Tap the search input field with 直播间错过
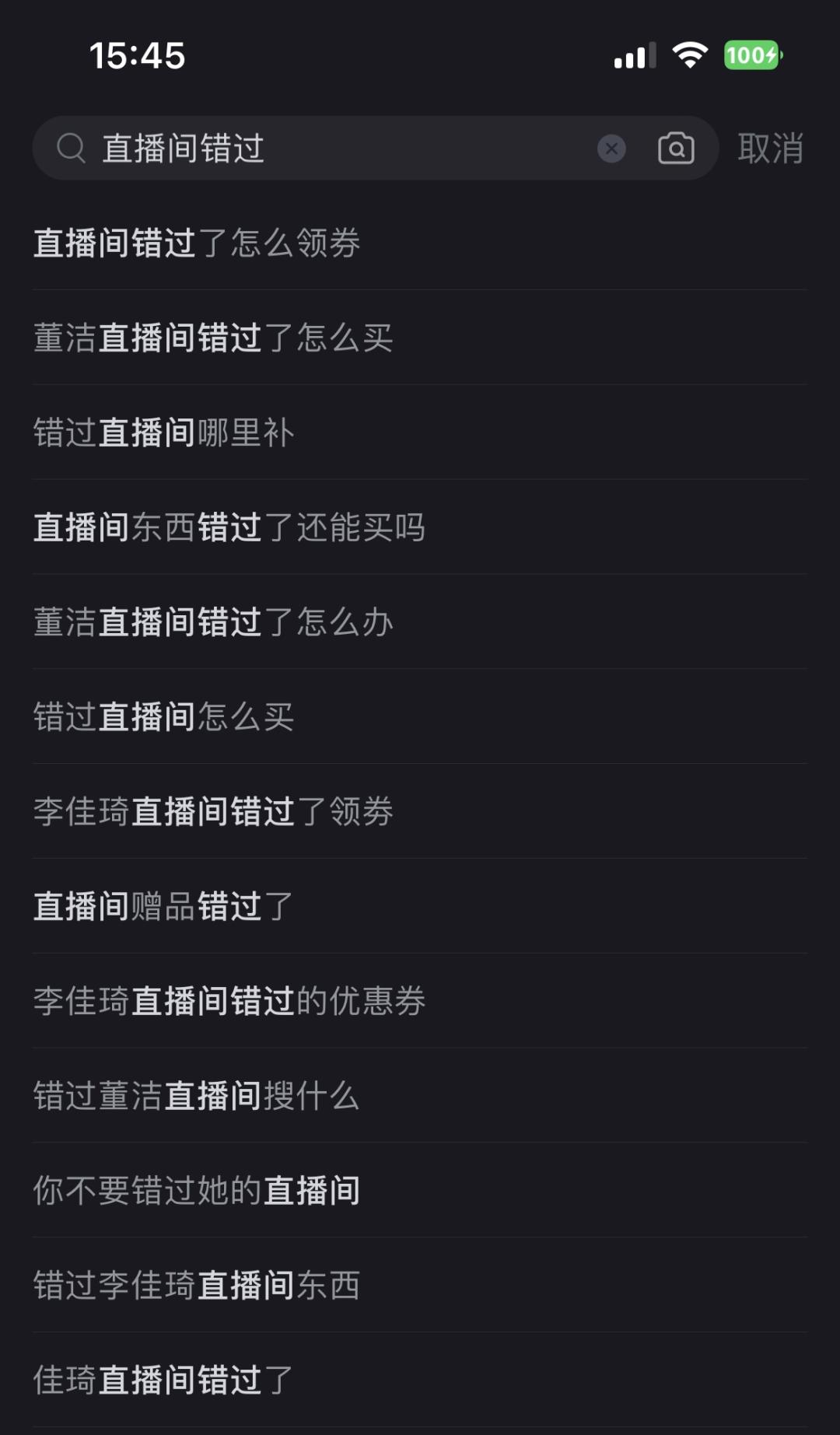 (x=311, y=148)
